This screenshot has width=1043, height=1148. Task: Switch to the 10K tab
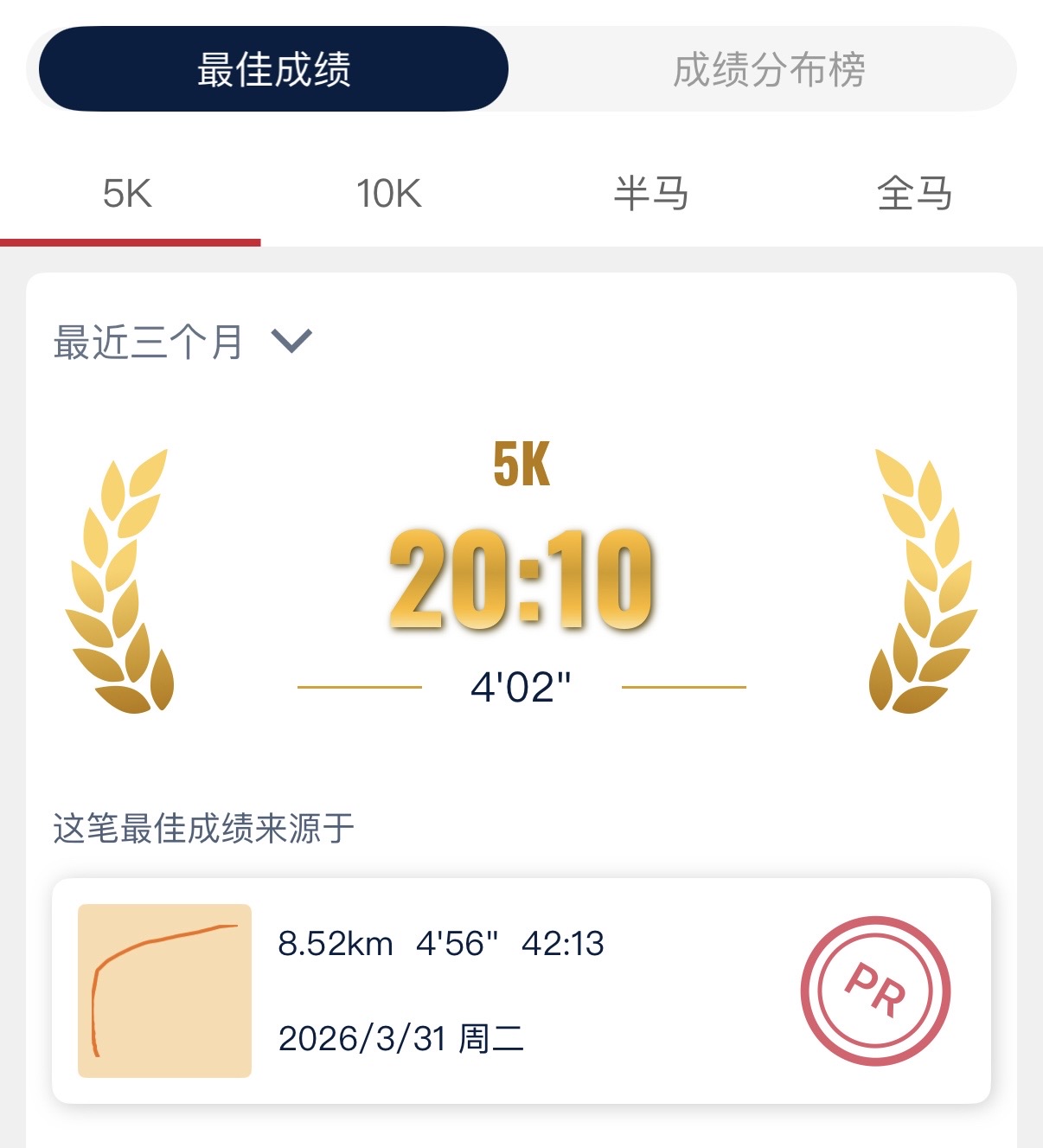click(389, 194)
